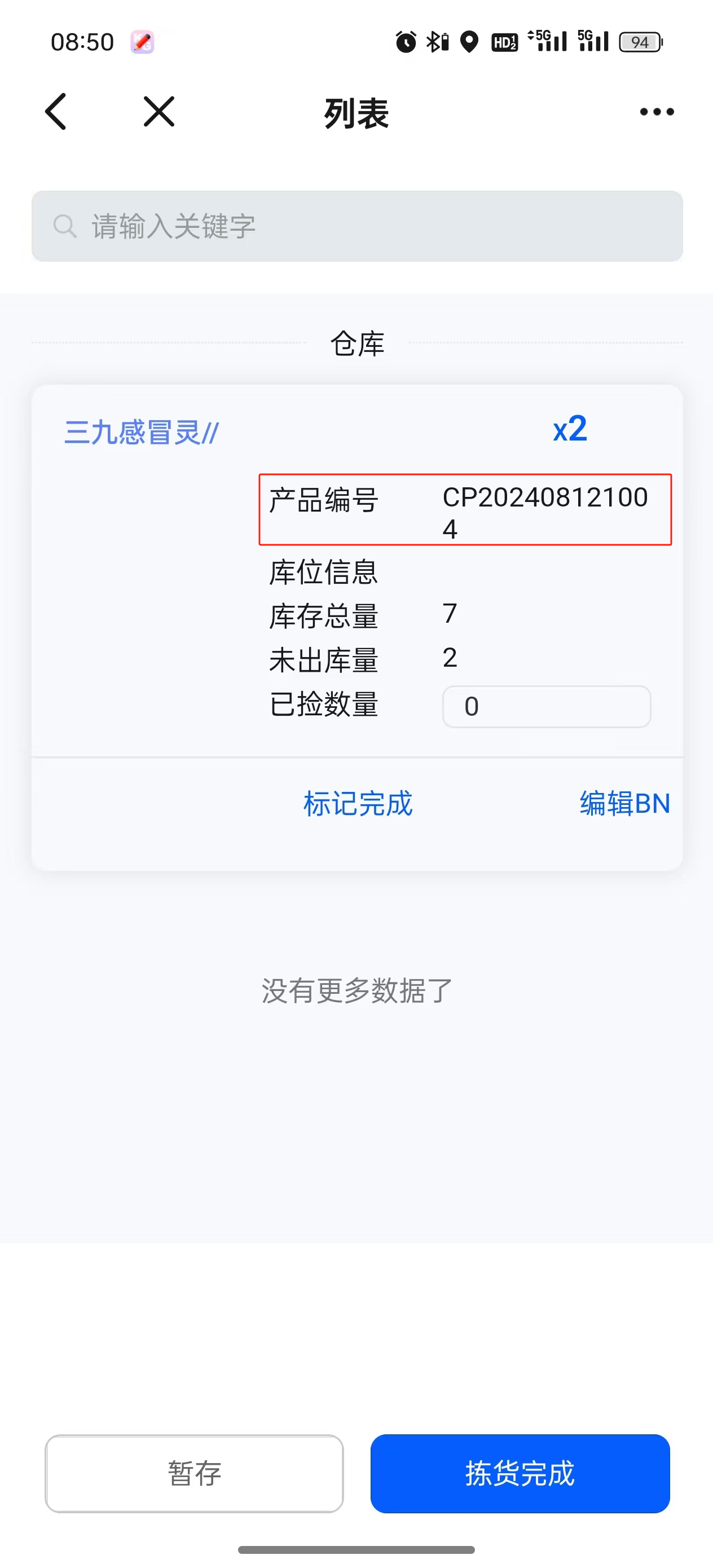Screen dimensions: 713x1568
Task: Open 编辑BN for this product
Action: coord(624,804)
